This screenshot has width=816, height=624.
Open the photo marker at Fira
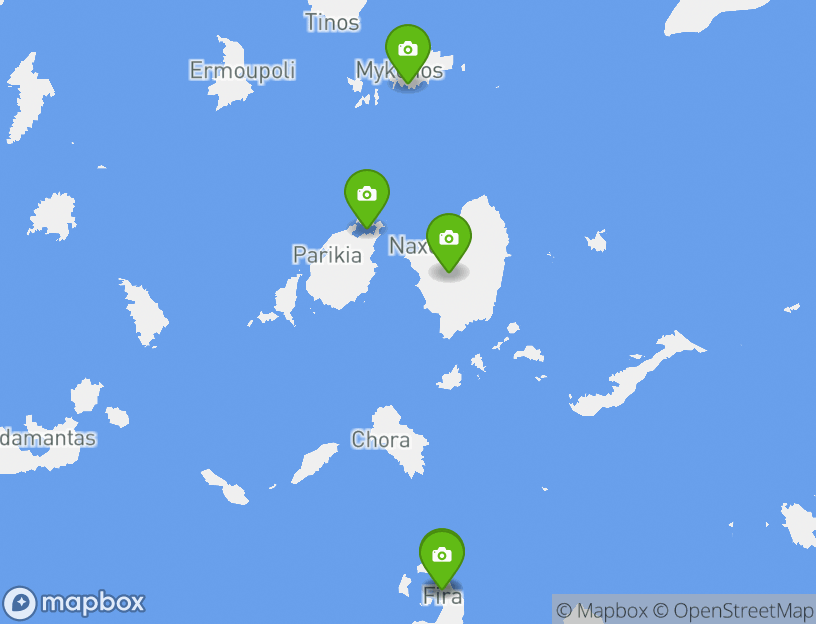442,555
